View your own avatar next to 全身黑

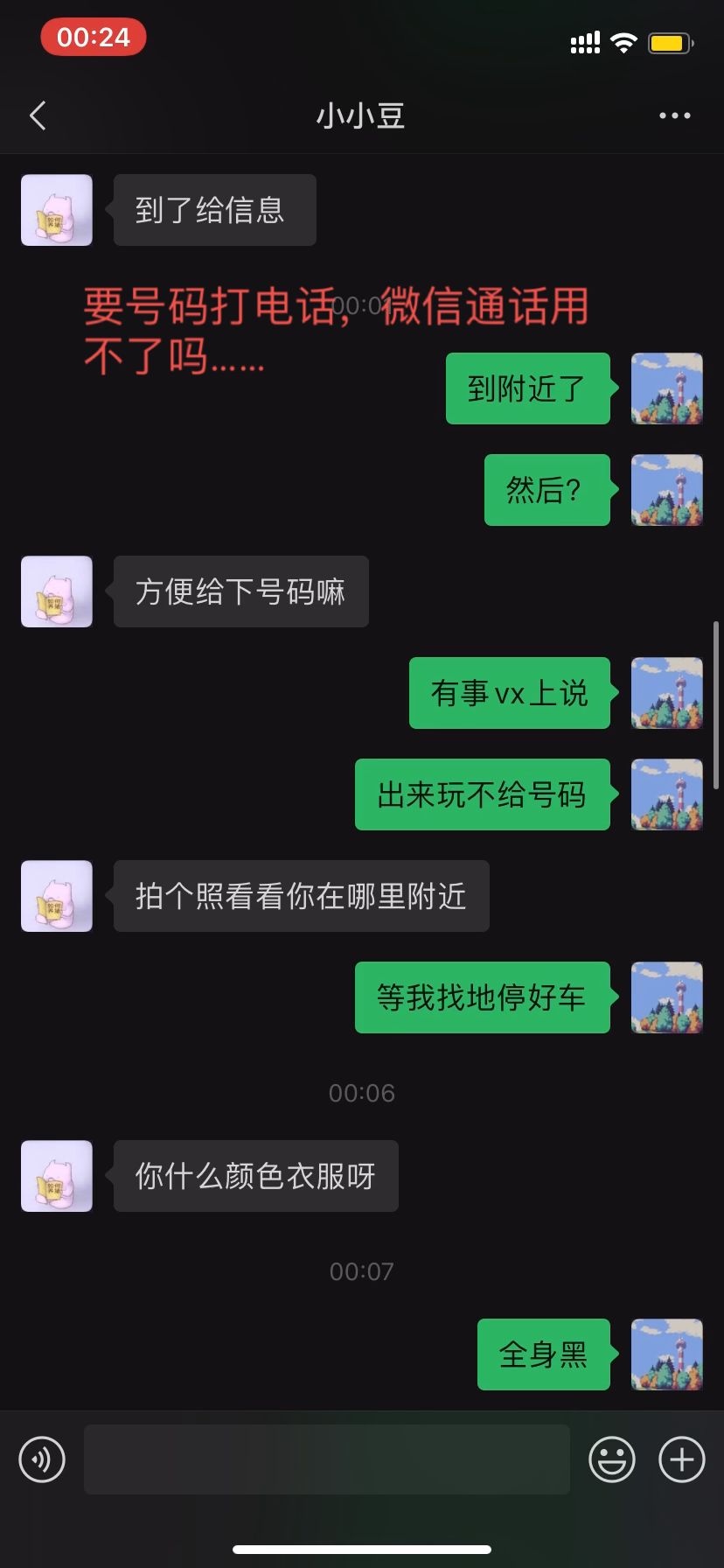click(x=667, y=1354)
